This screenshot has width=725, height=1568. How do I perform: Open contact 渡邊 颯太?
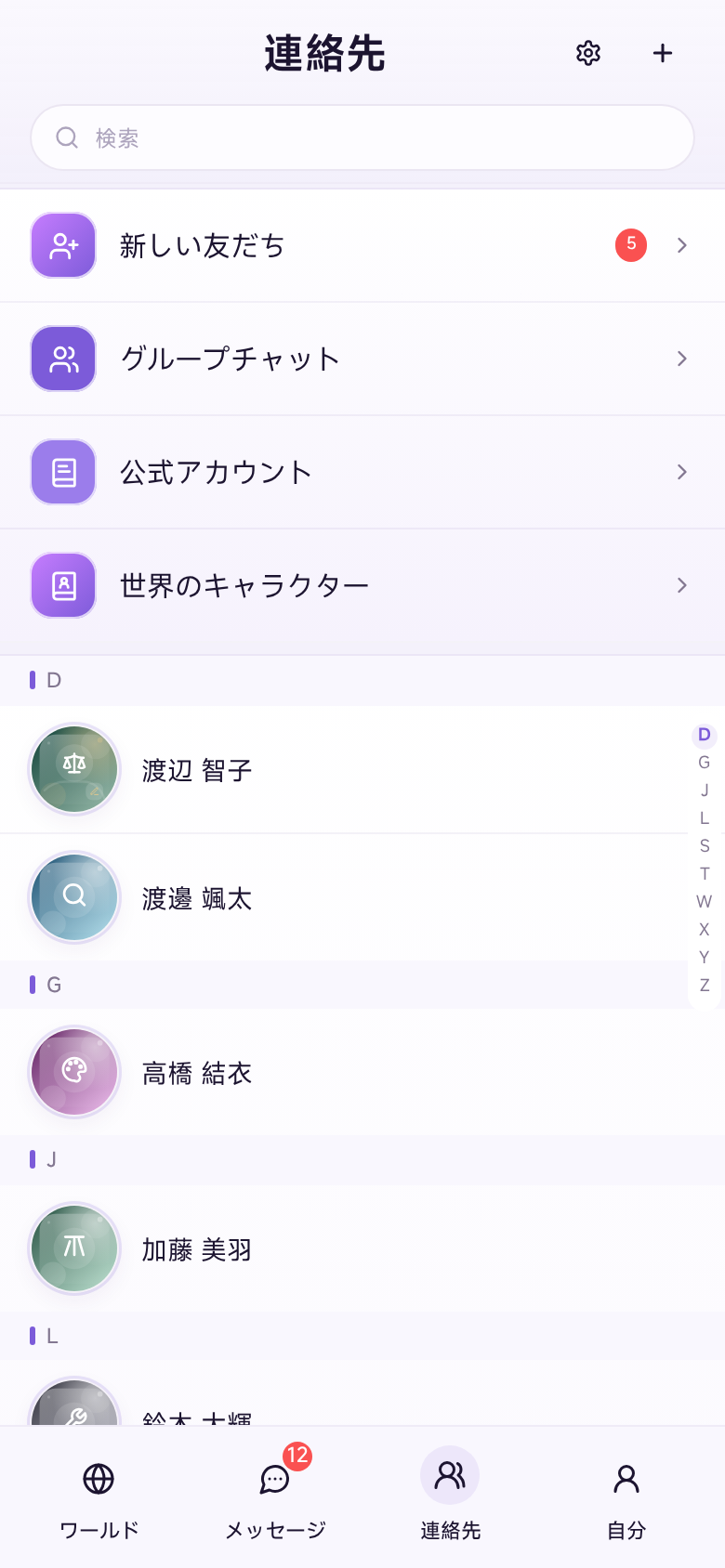(362, 897)
